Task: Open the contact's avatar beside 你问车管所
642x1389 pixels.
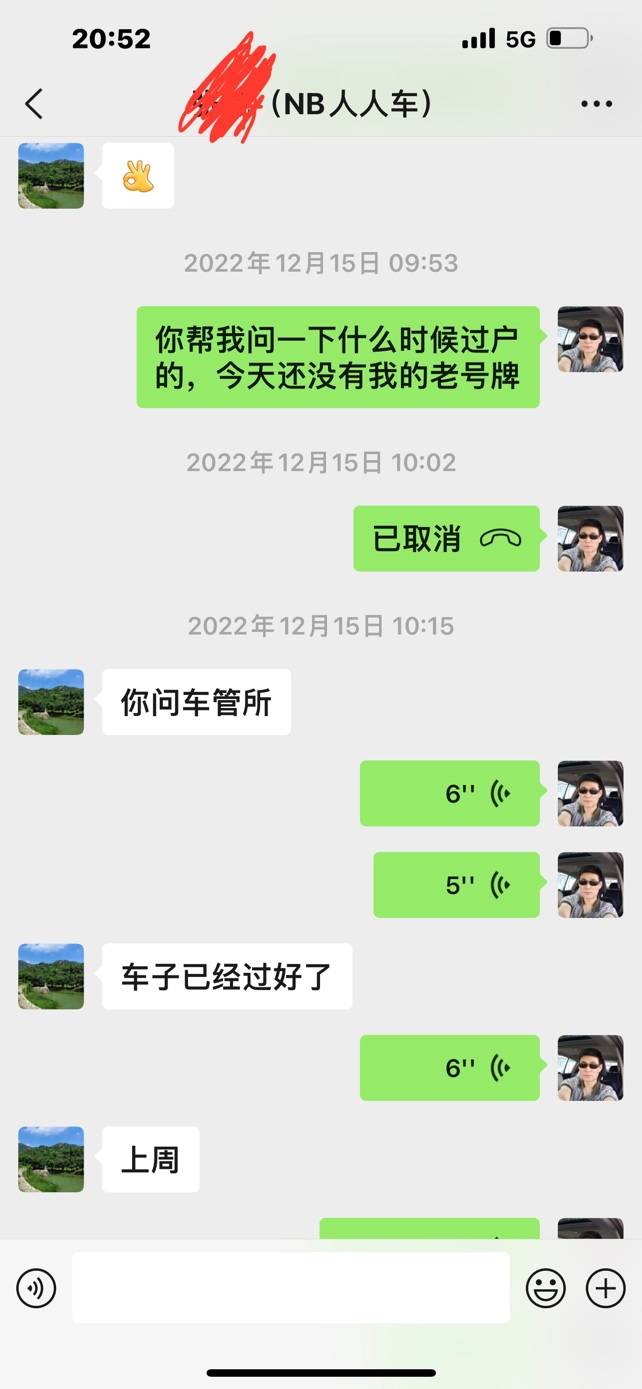Action: (x=51, y=702)
